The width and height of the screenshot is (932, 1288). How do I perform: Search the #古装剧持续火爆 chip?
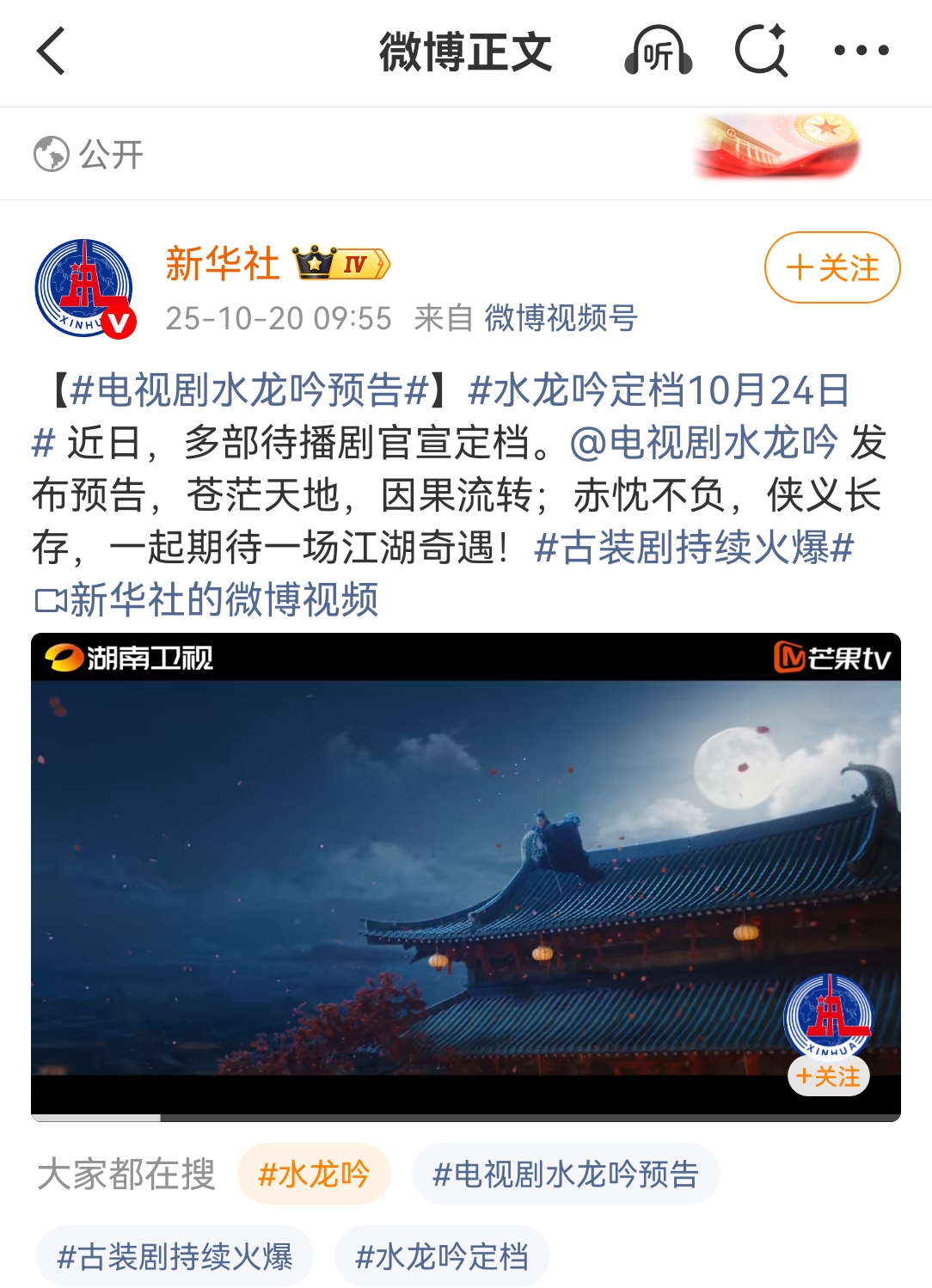click(x=175, y=1256)
